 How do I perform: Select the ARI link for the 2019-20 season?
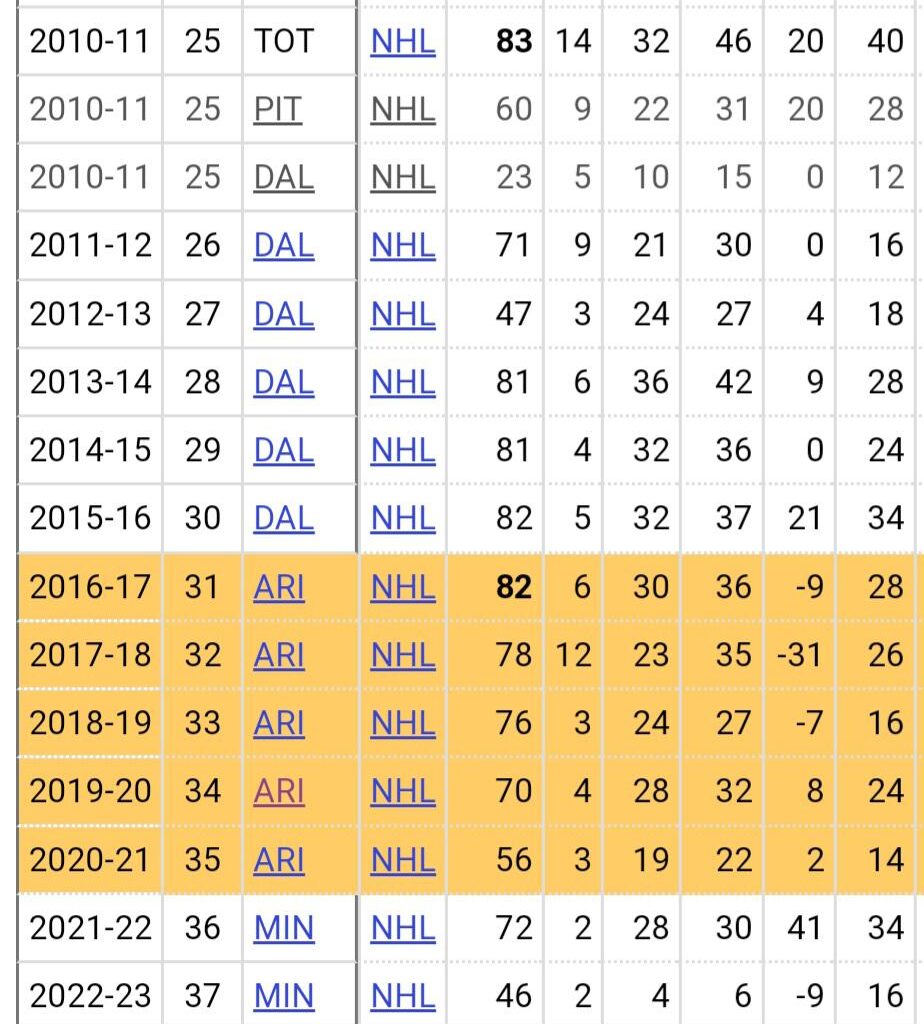point(279,791)
